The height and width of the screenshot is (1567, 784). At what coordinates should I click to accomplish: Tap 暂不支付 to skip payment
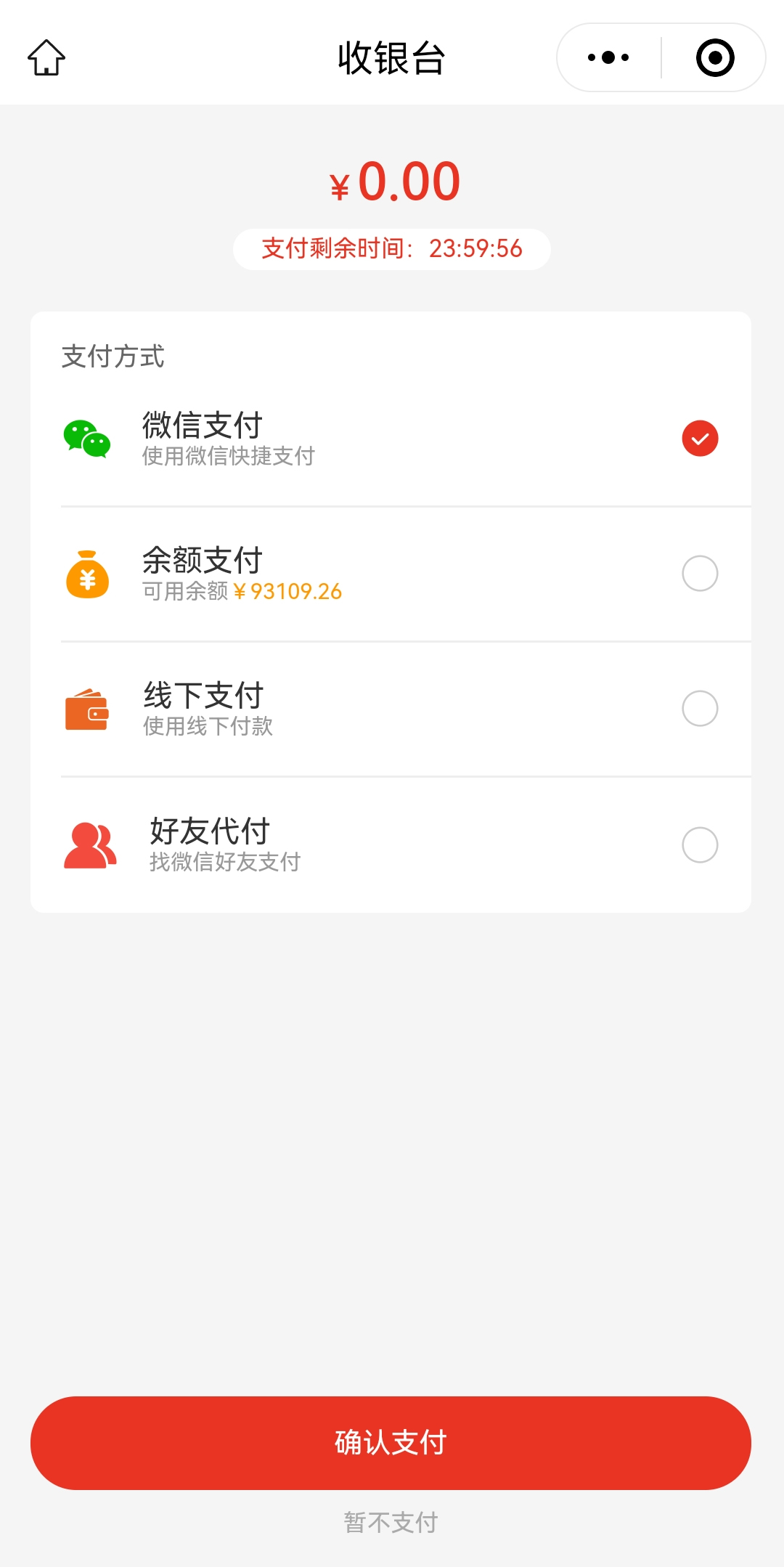pyautogui.click(x=391, y=1522)
